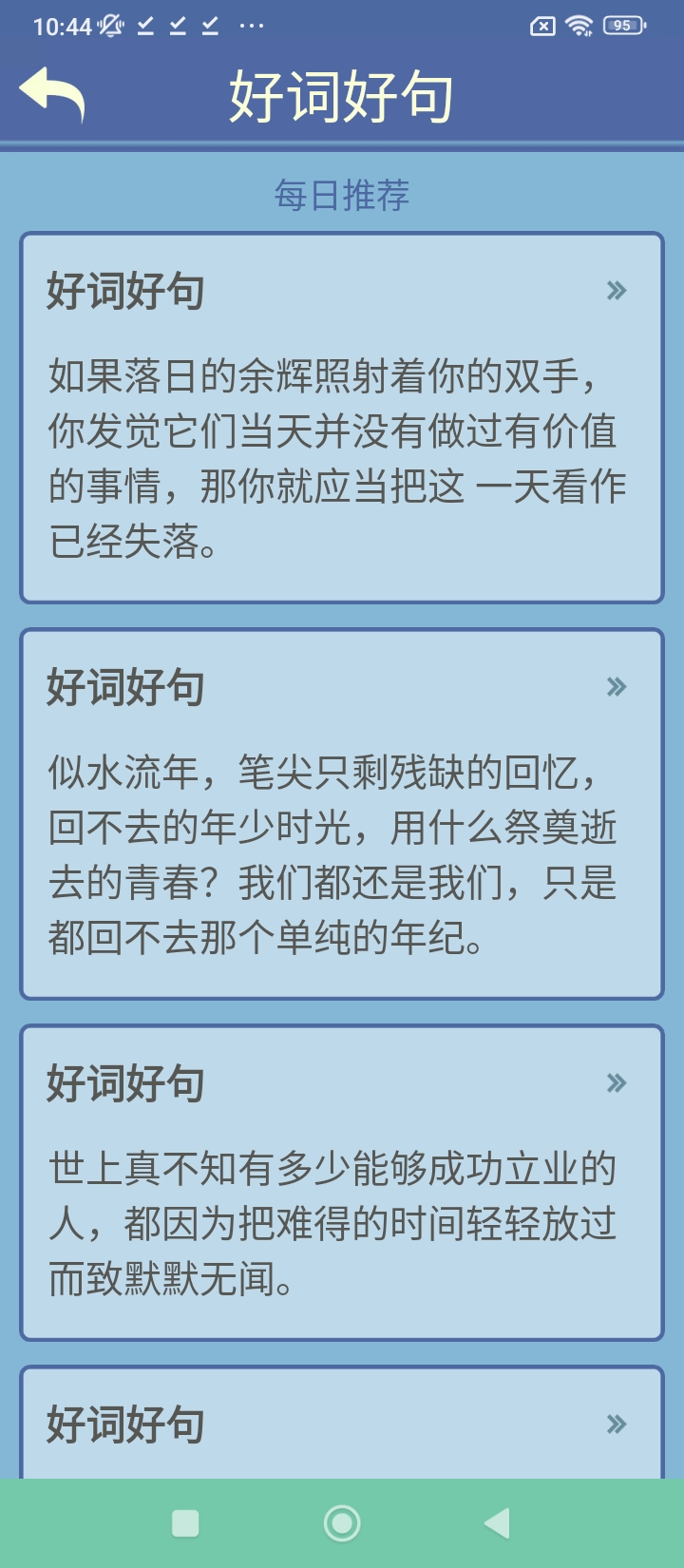Open the partially visible fourth 好词好句 card

(x=342, y=1424)
